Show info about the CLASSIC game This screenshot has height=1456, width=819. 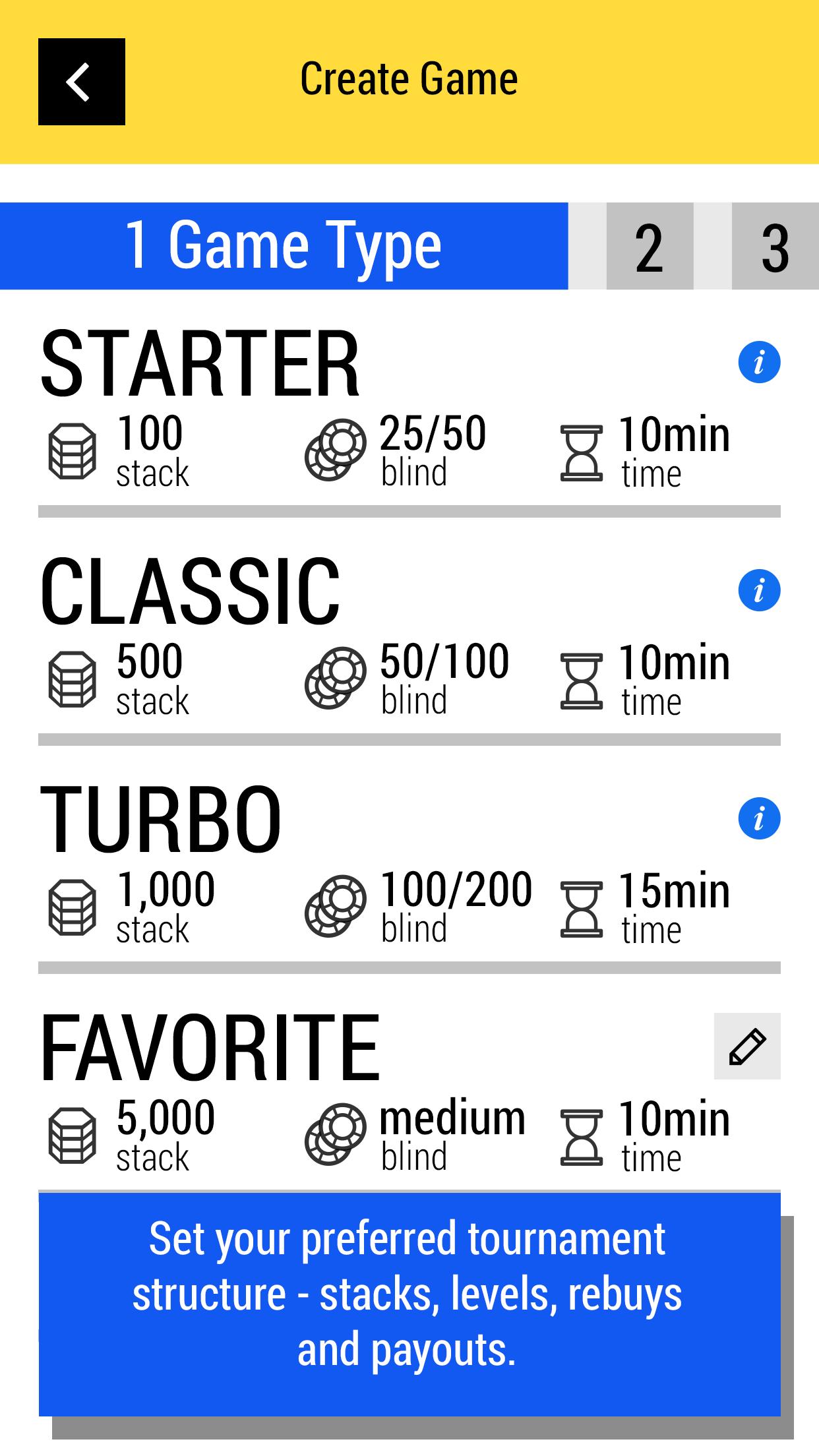759,590
